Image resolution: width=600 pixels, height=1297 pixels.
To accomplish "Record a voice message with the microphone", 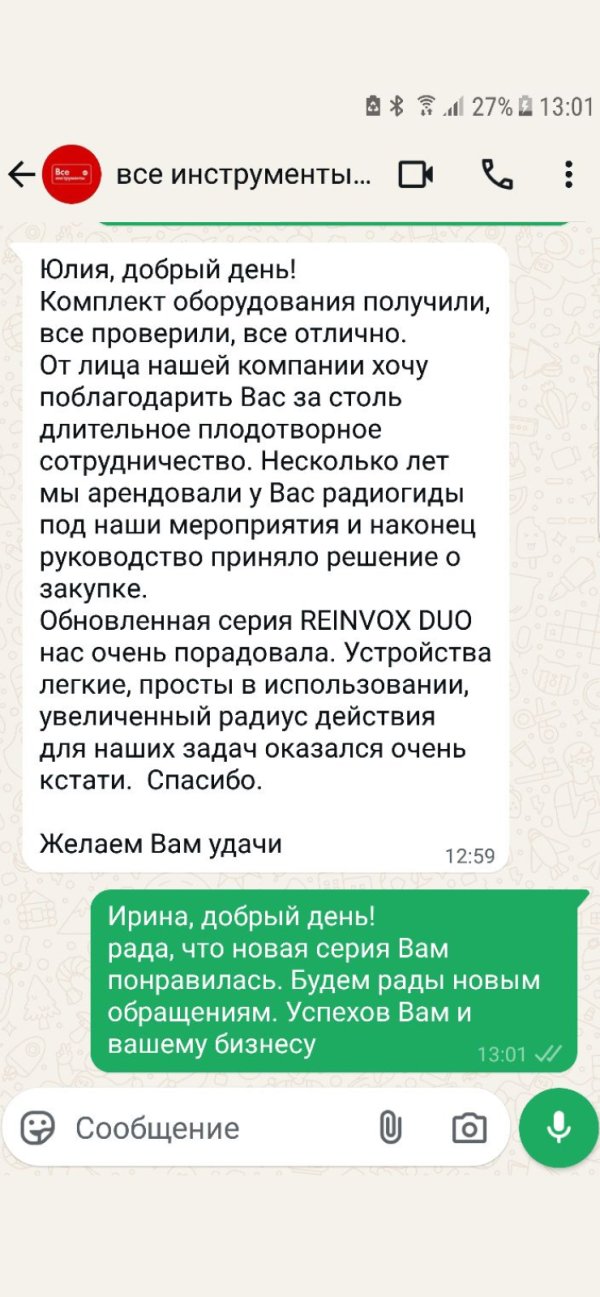I will coord(558,1129).
